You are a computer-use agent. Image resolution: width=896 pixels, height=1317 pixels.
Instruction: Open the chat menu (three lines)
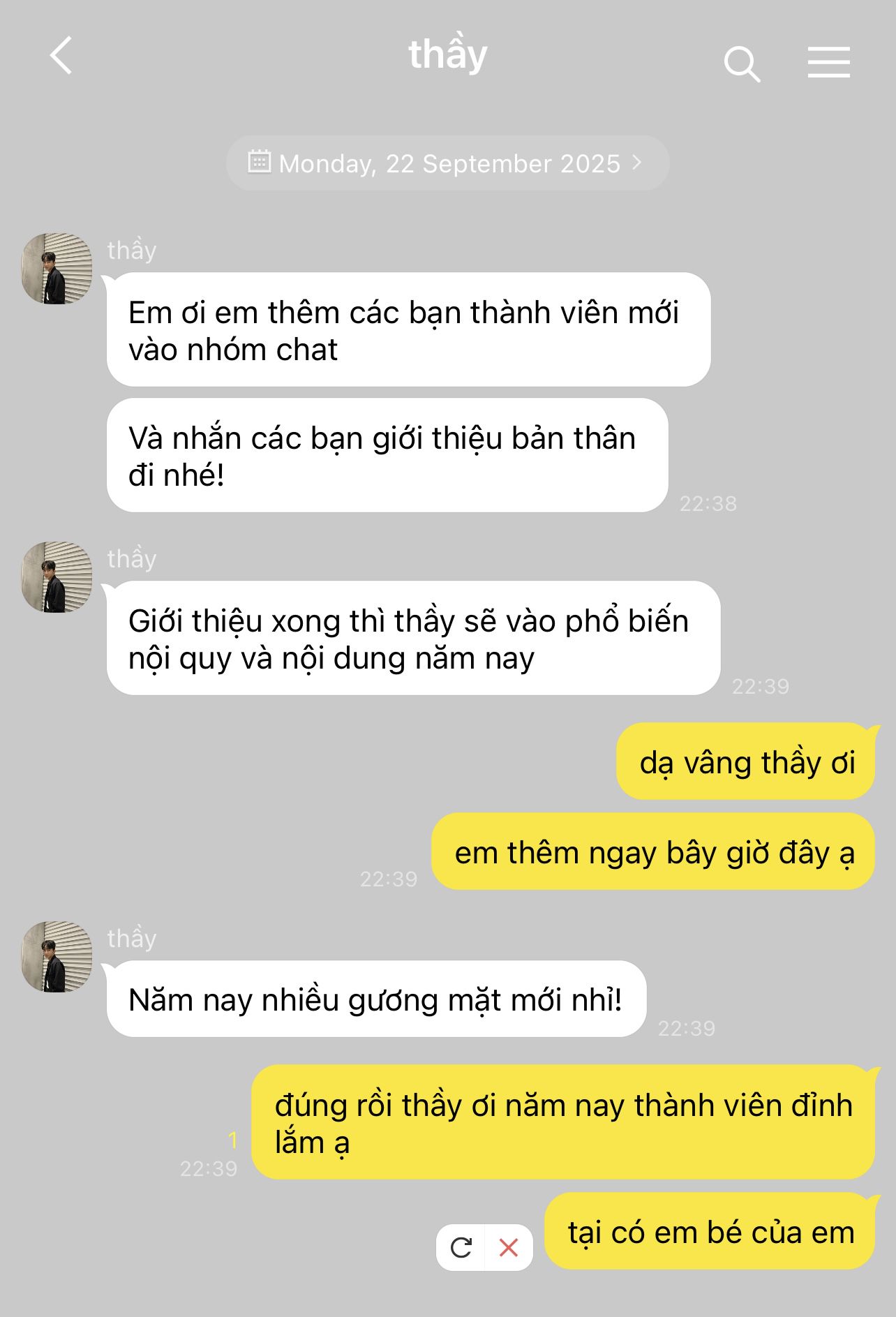pyautogui.click(x=828, y=63)
